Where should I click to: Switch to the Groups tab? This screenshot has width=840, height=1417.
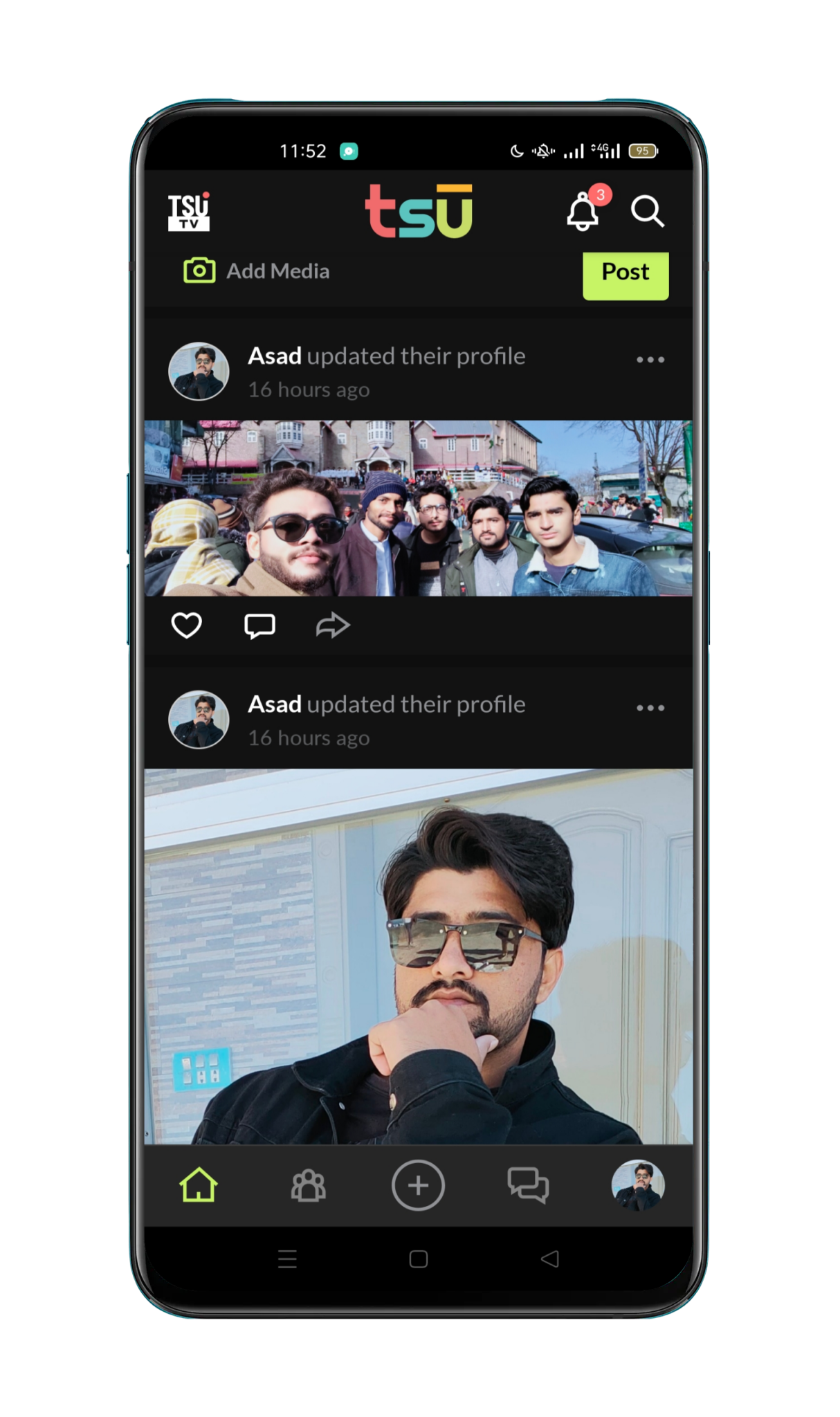[x=309, y=1185]
